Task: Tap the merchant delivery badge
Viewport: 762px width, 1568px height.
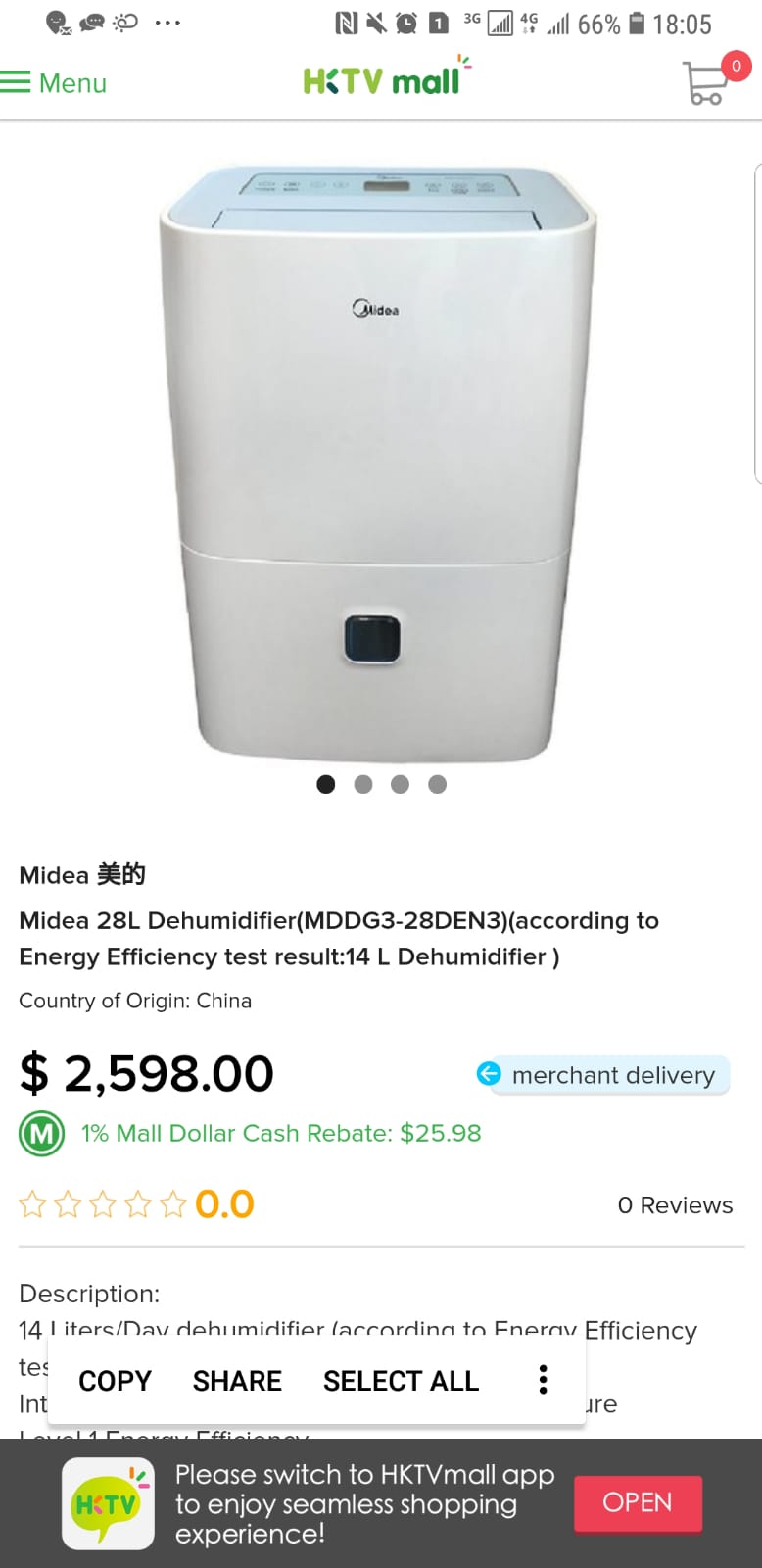Action: click(602, 1075)
